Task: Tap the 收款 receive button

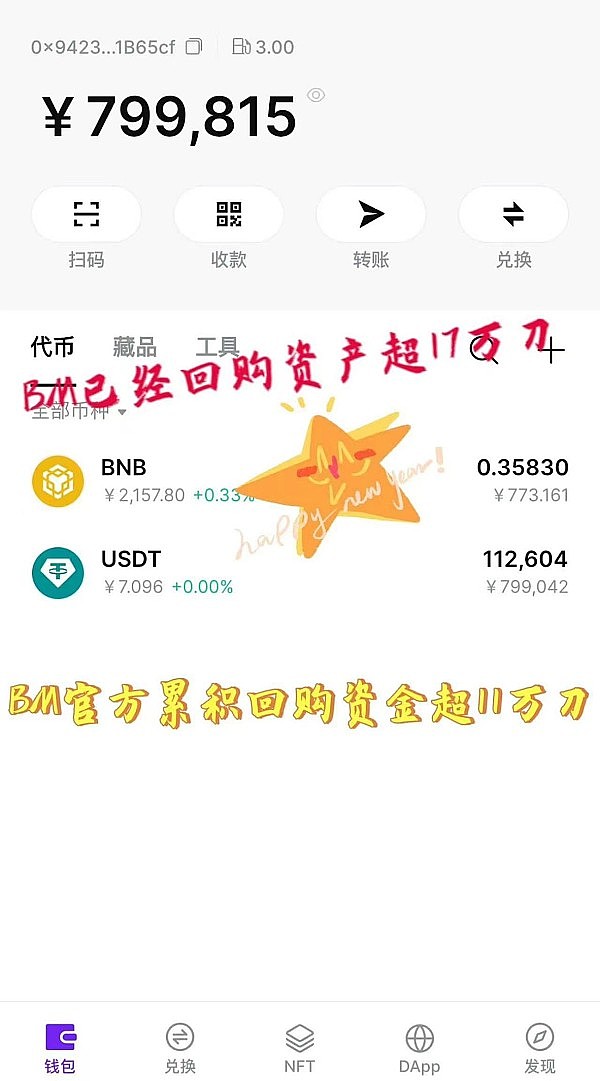Action: tap(229, 214)
